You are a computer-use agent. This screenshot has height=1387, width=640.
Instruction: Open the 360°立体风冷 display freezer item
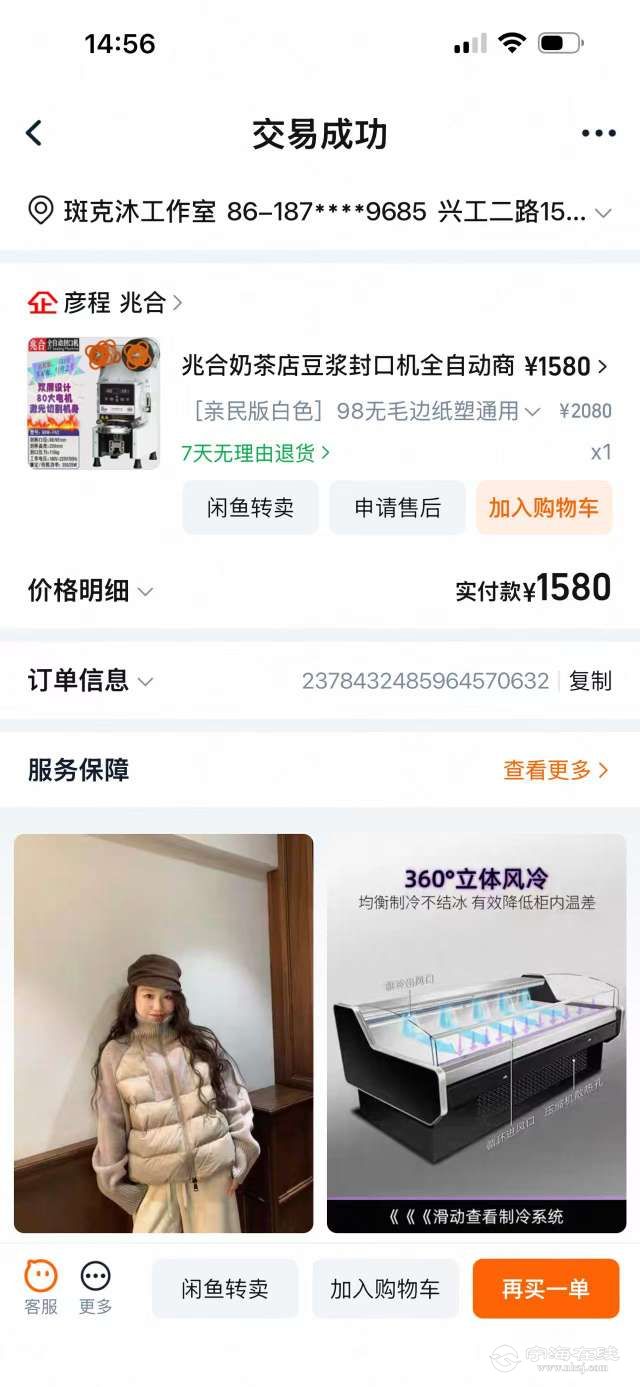tap(476, 1033)
